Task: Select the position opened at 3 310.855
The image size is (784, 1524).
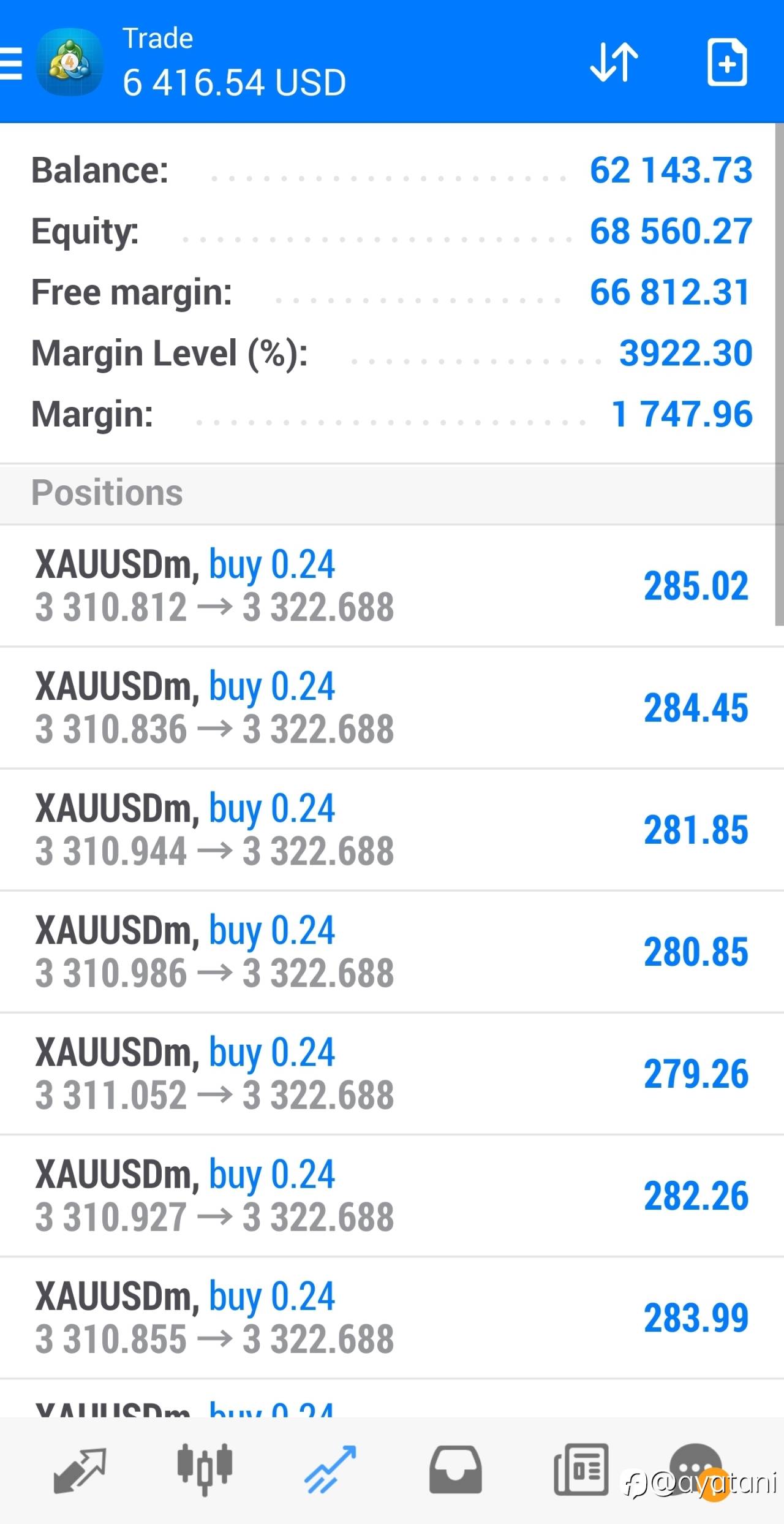Action: click(392, 1317)
